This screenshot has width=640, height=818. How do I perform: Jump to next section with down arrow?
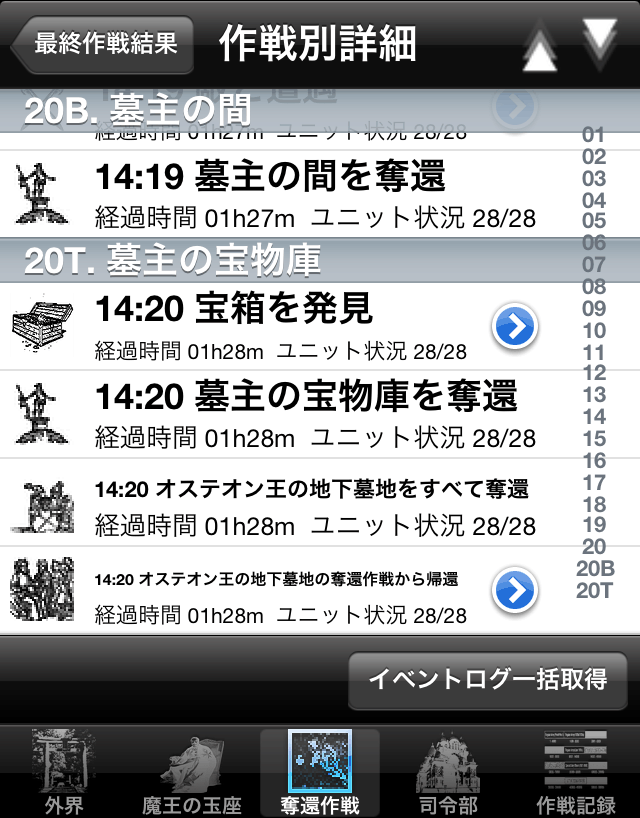(601, 42)
